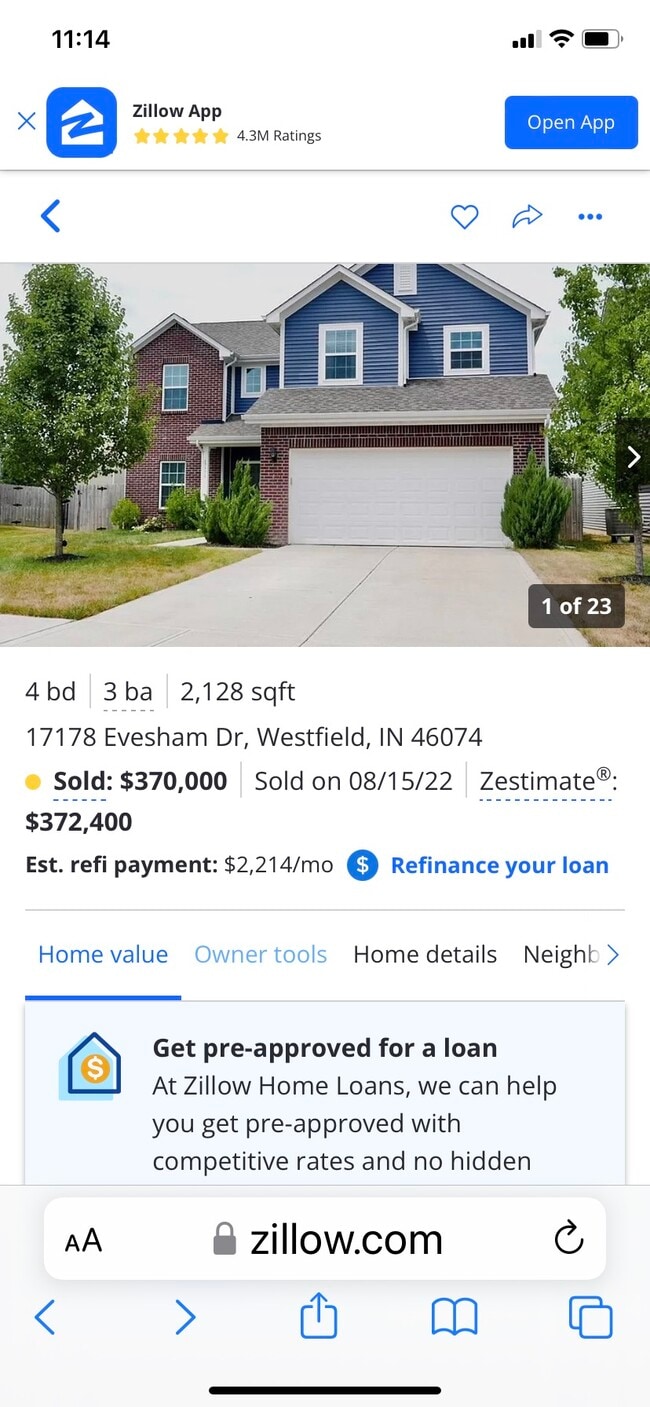Show all open Safari tabs
Image resolution: width=650 pixels, height=1407 pixels.
(x=590, y=1317)
